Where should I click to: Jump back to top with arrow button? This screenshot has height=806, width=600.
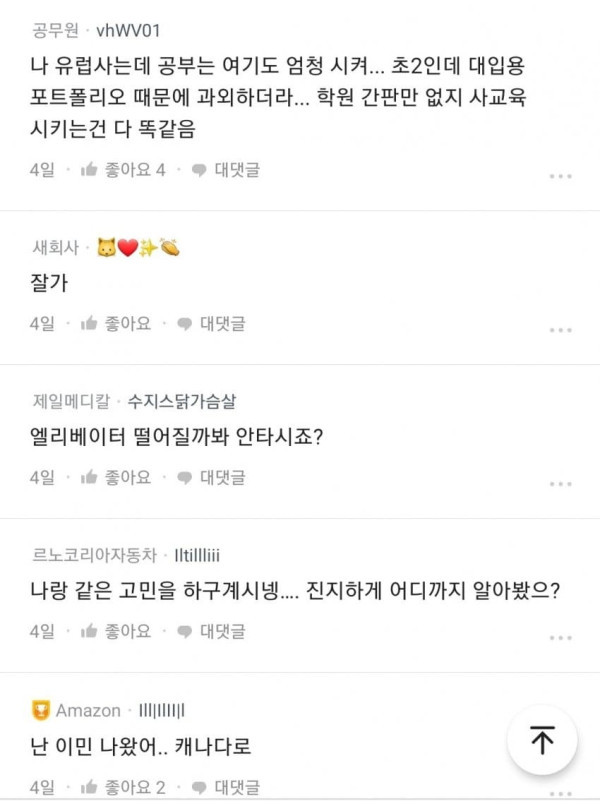click(542, 741)
